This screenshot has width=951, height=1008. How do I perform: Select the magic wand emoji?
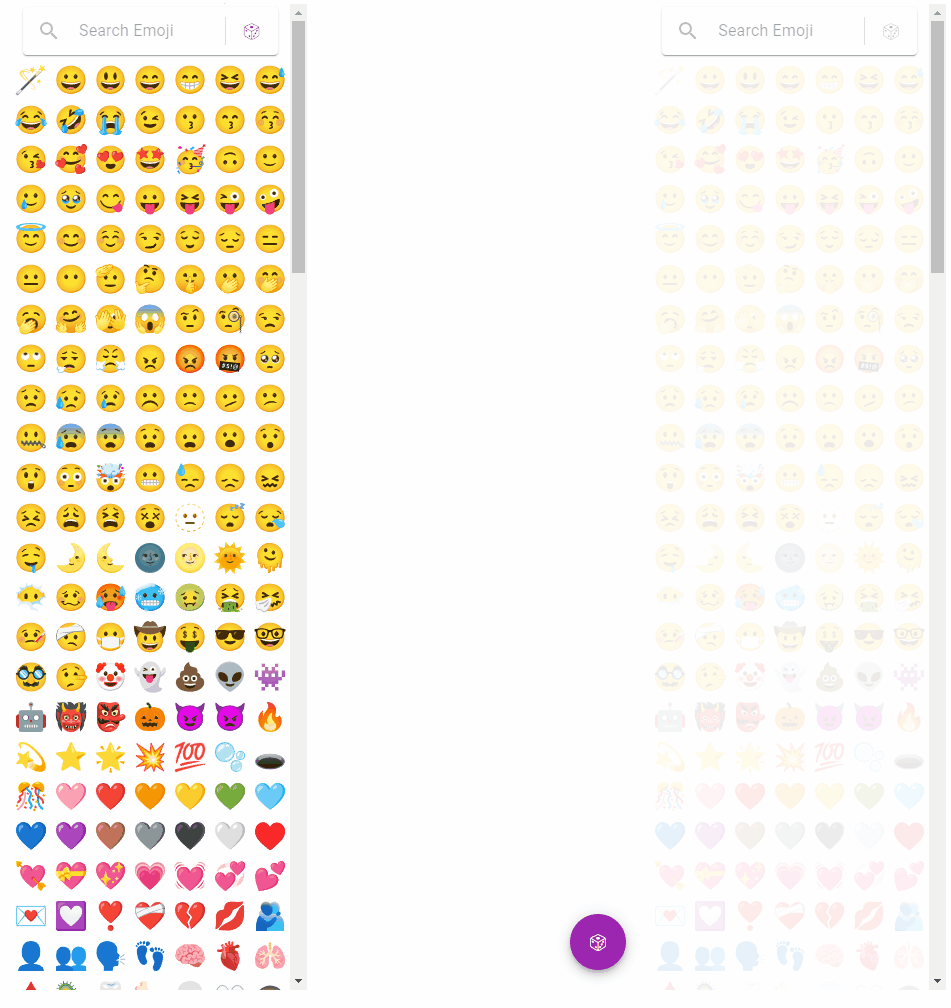[x=31, y=80]
